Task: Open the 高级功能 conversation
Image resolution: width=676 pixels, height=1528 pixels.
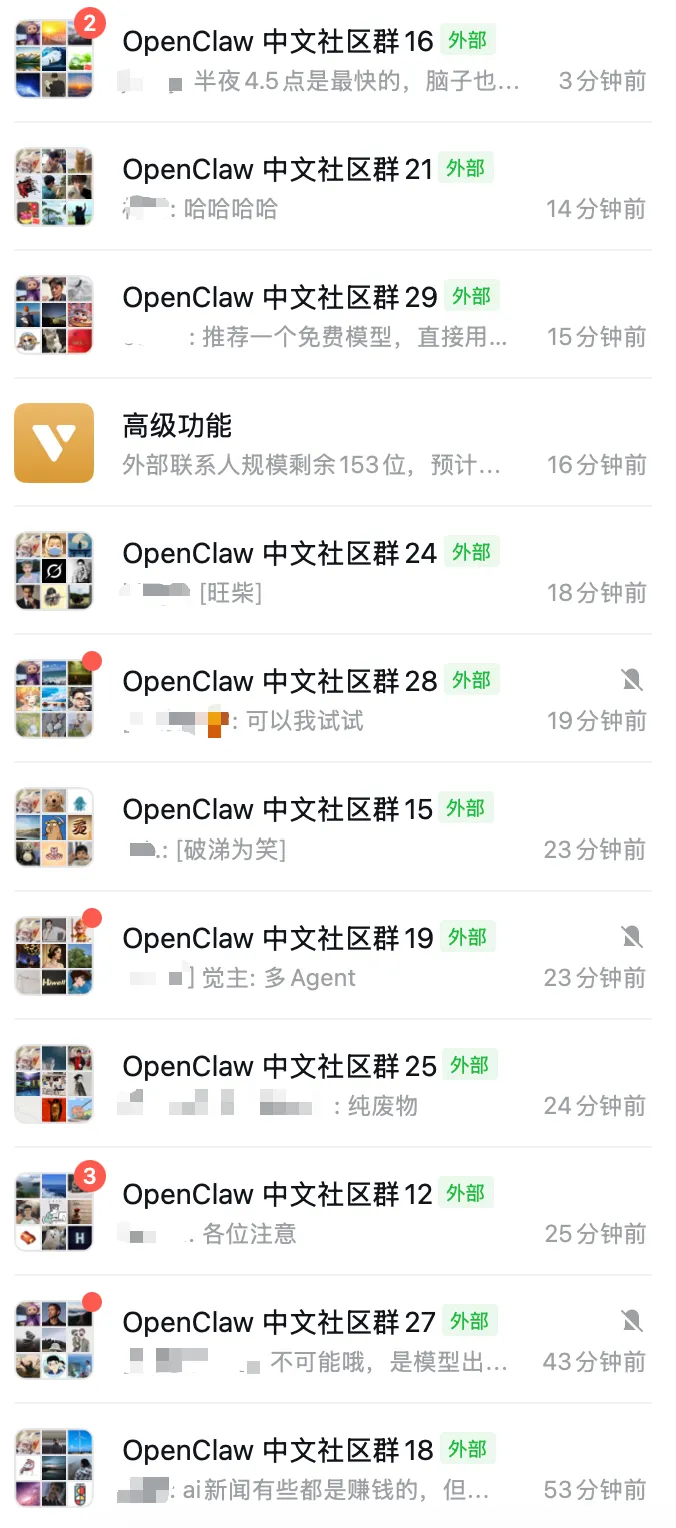Action: (330, 444)
